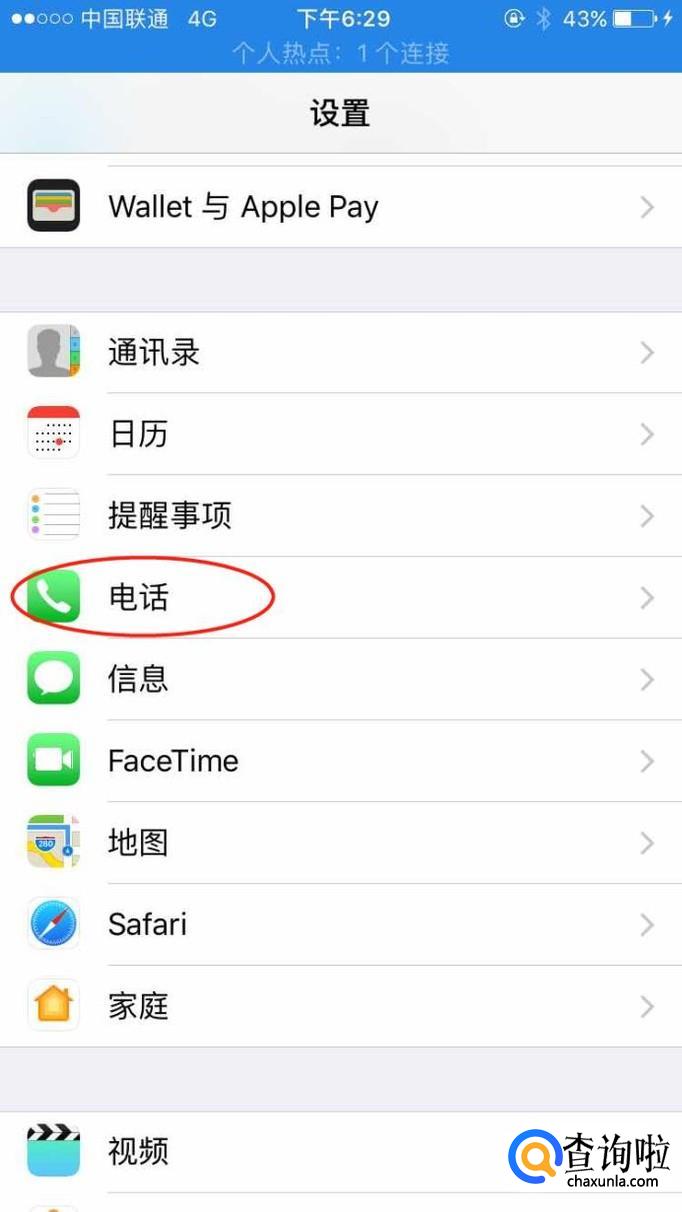Select the 电话 settings row
The width and height of the screenshot is (682, 1212).
click(340, 598)
